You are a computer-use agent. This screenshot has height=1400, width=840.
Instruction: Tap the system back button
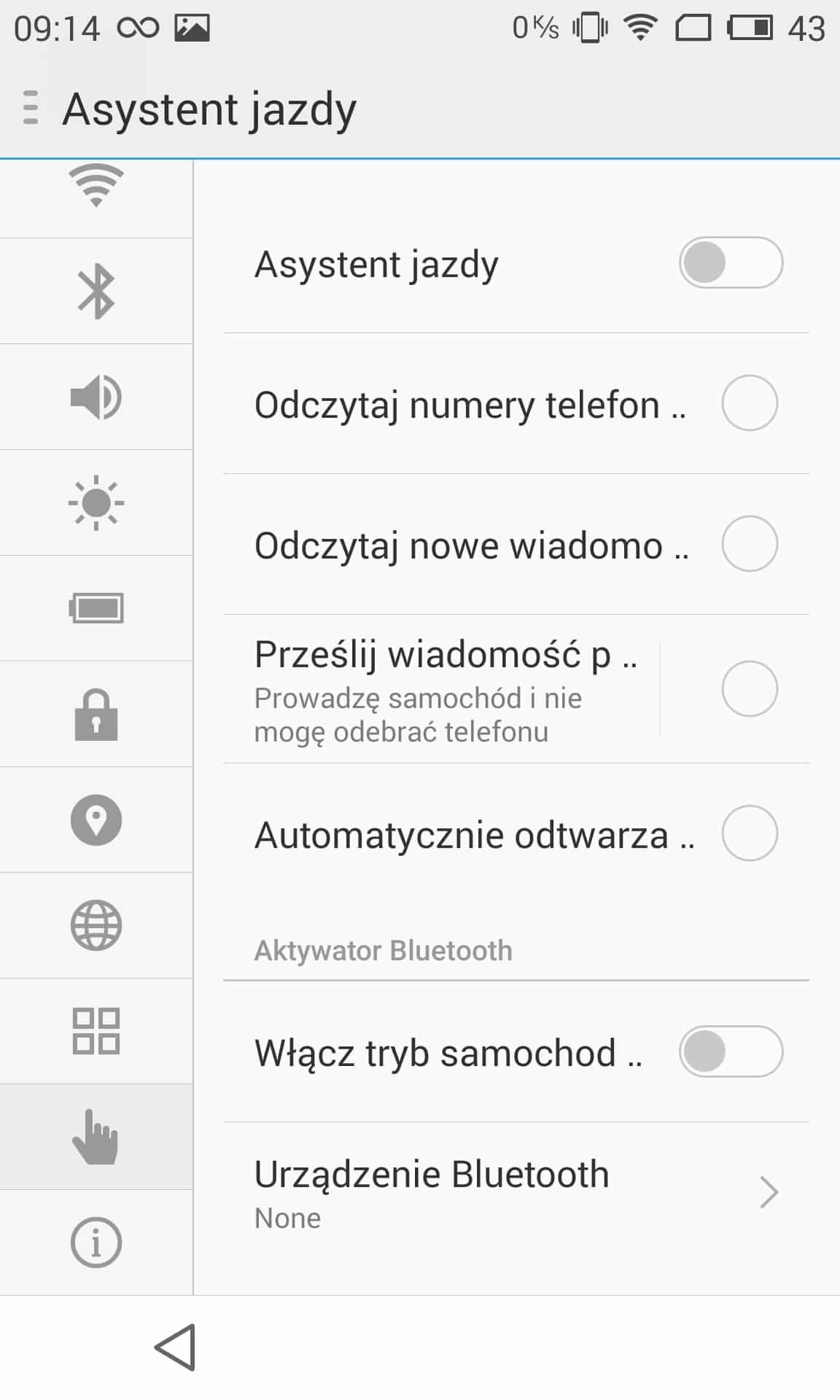tap(175, 1347)
